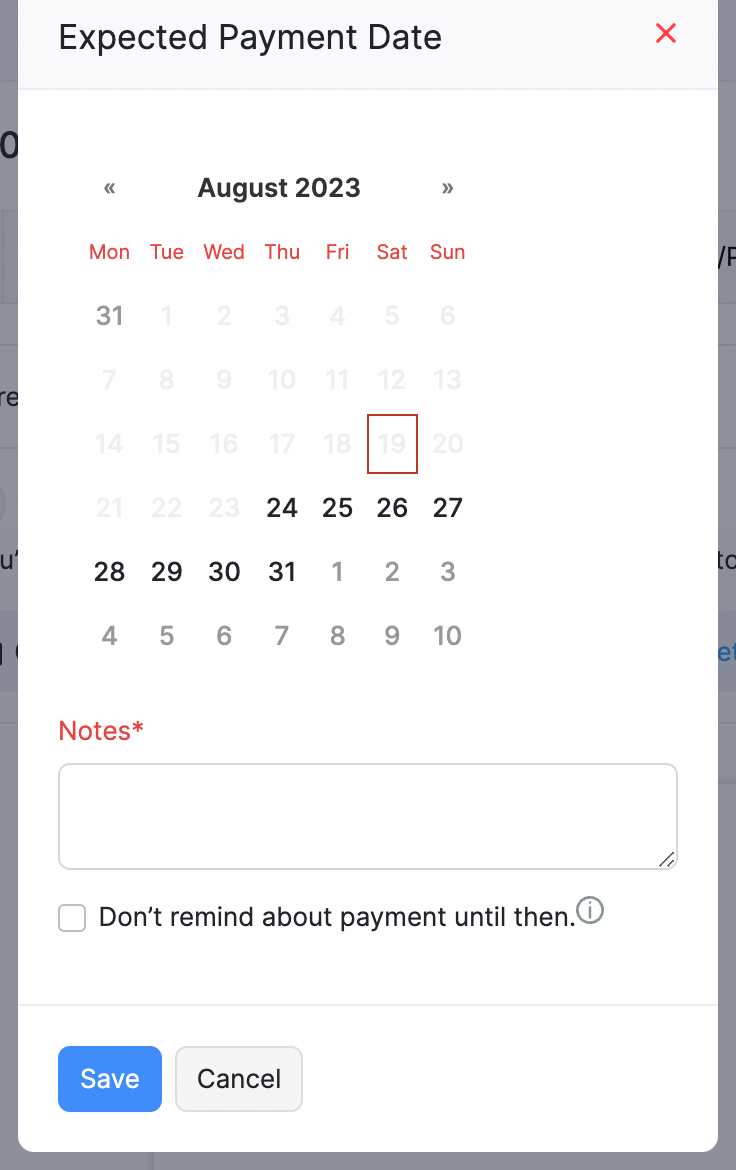The image size is (736, 1170).
Task: Navigate to the previous month using the « arrow
Action: (x=109, y=188)
